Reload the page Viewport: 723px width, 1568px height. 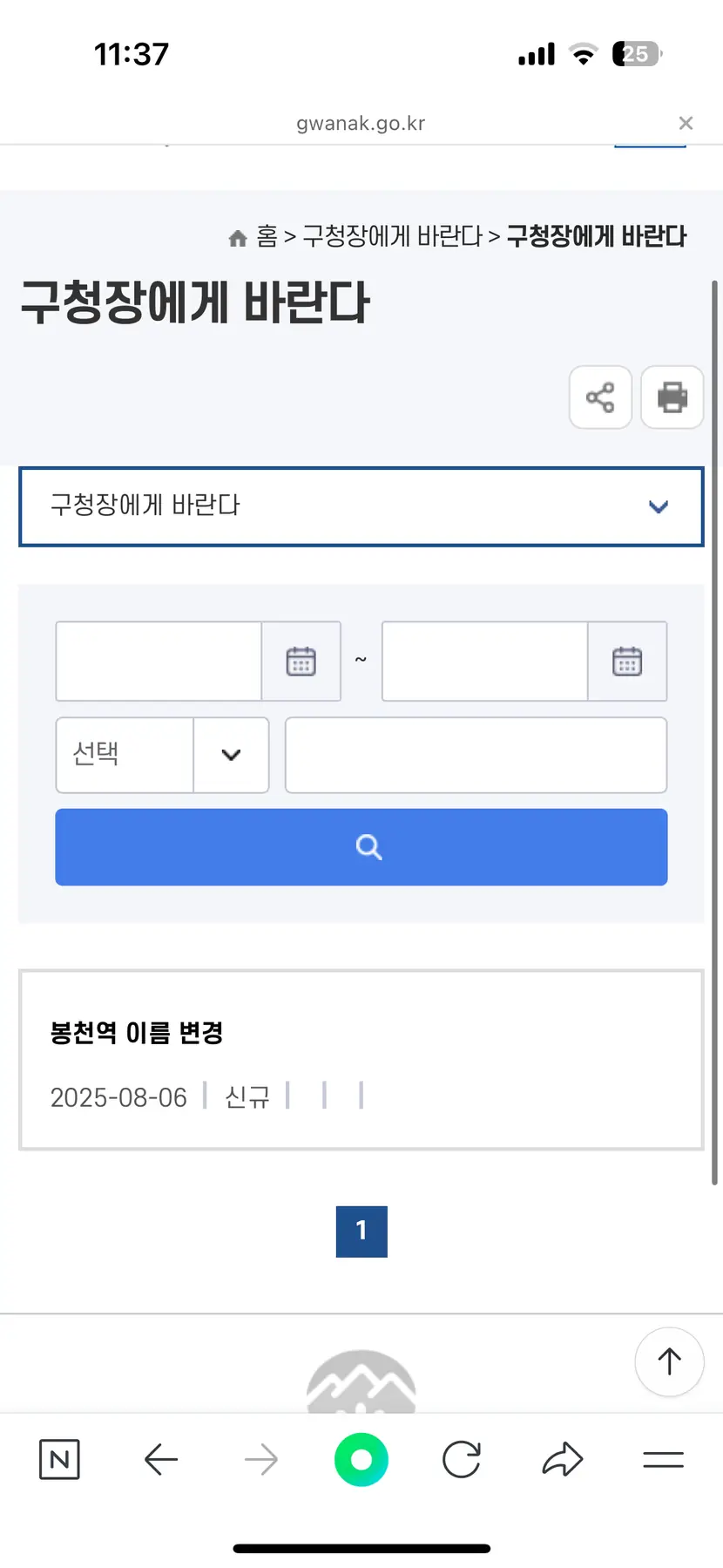coord(462,1459)
